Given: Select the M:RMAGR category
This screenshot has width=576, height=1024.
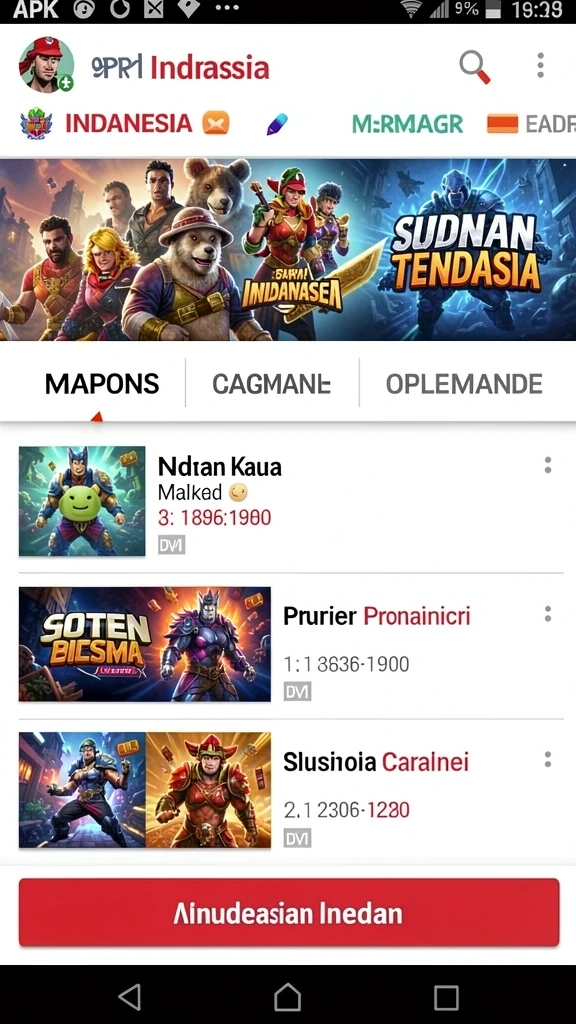Looking at the screenshot, I should (408, 123).
